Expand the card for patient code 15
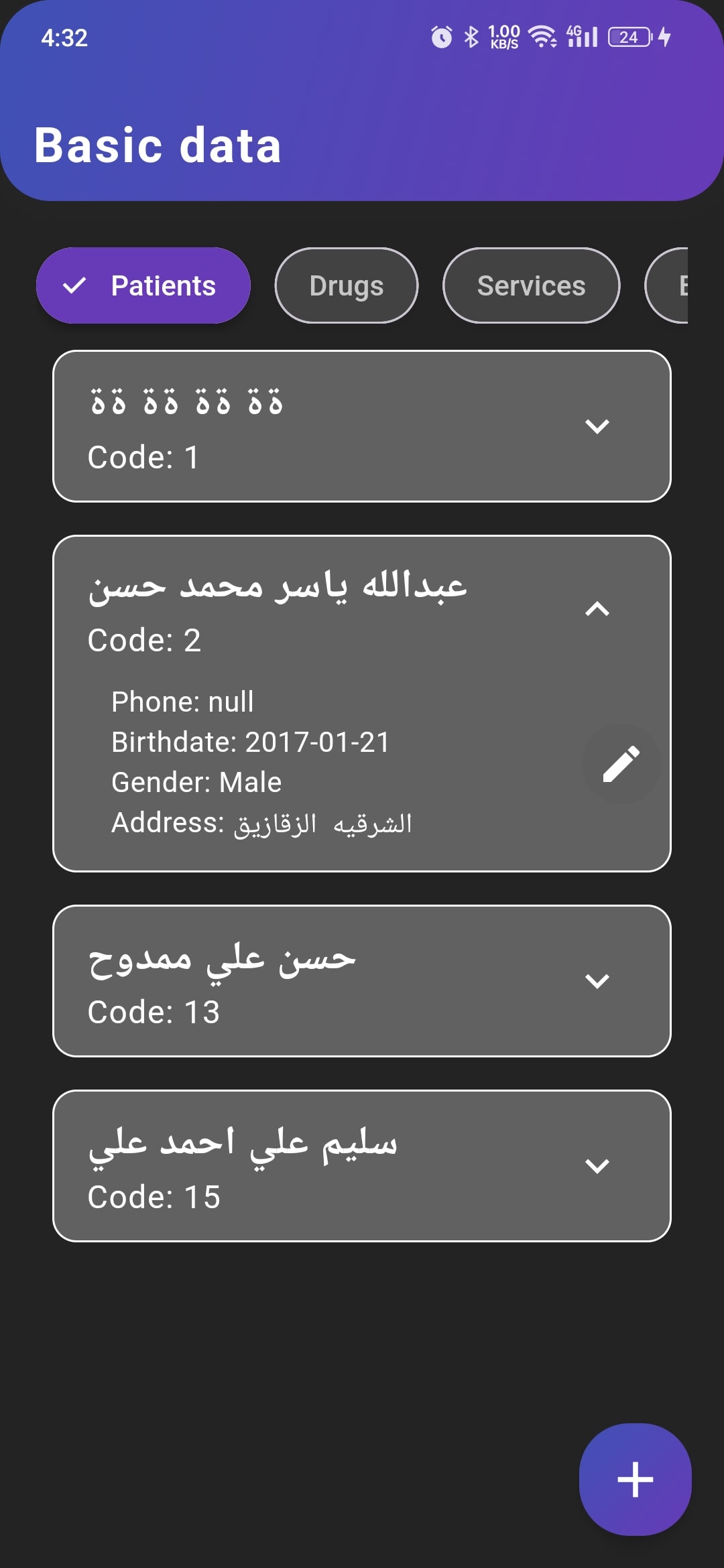724x1568 pixels. coord(599,1165)
